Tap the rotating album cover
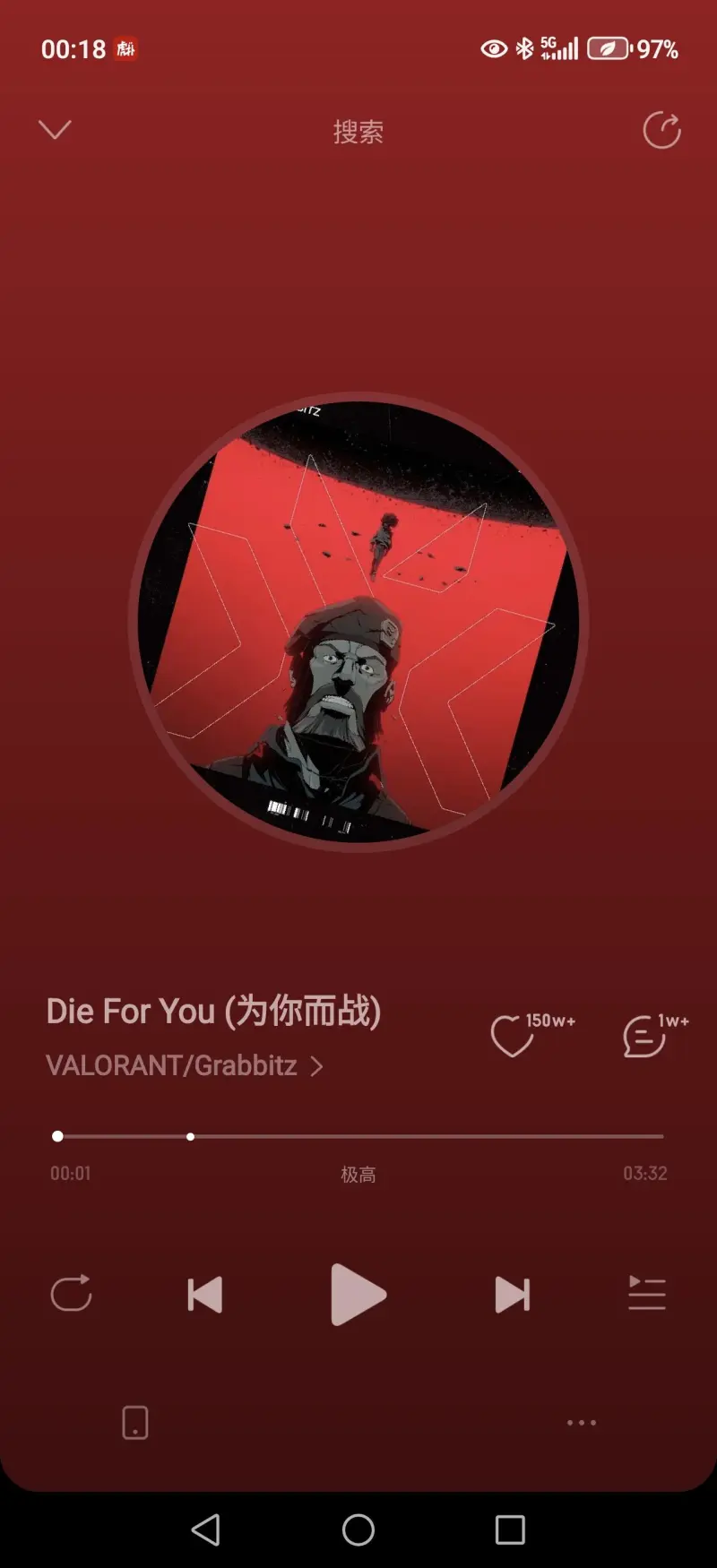Image resolution: width=717 pixels, height=1568 pixels. pyautogui.click(x=358, y=623)
